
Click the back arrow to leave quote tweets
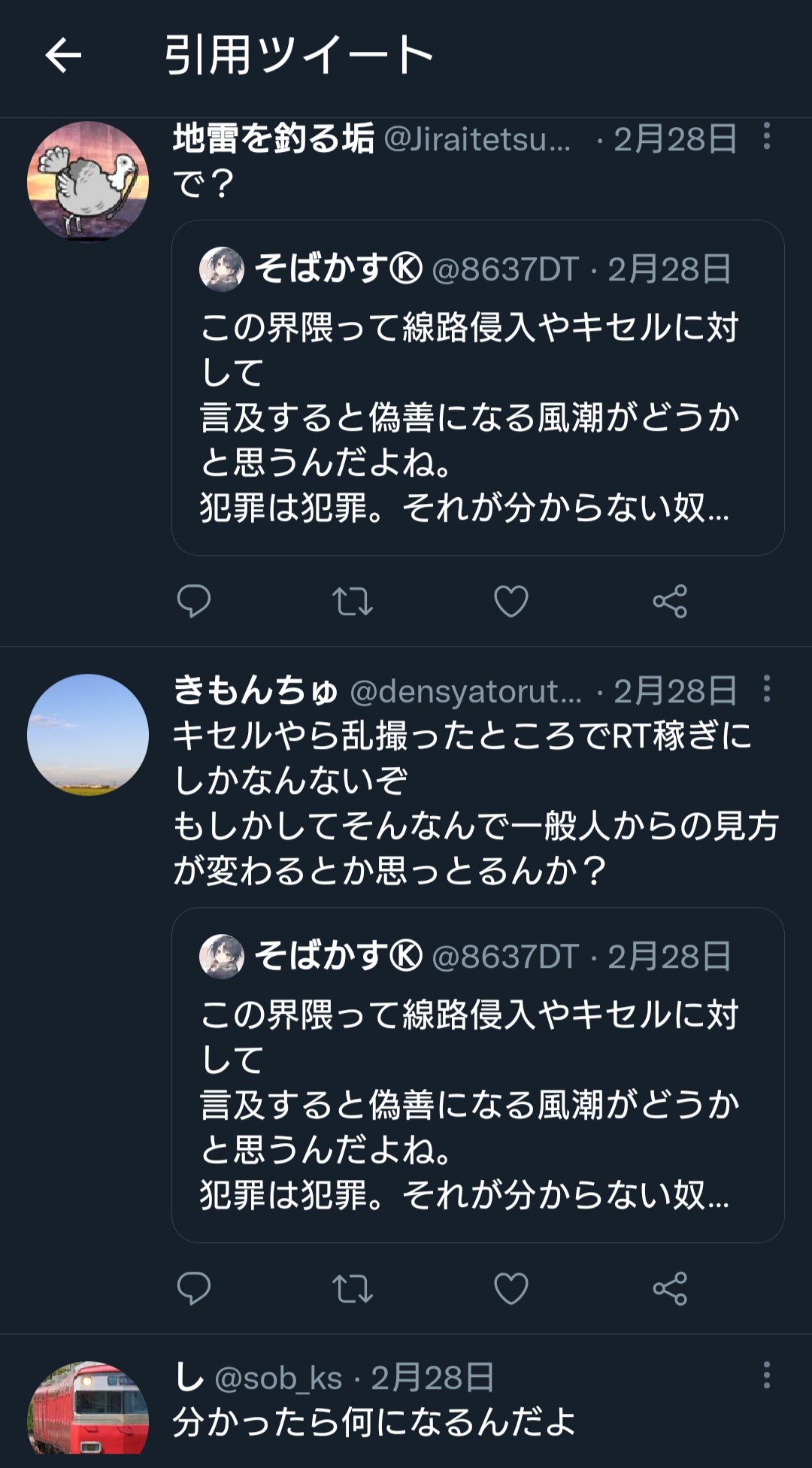click(x=64, y=54)
